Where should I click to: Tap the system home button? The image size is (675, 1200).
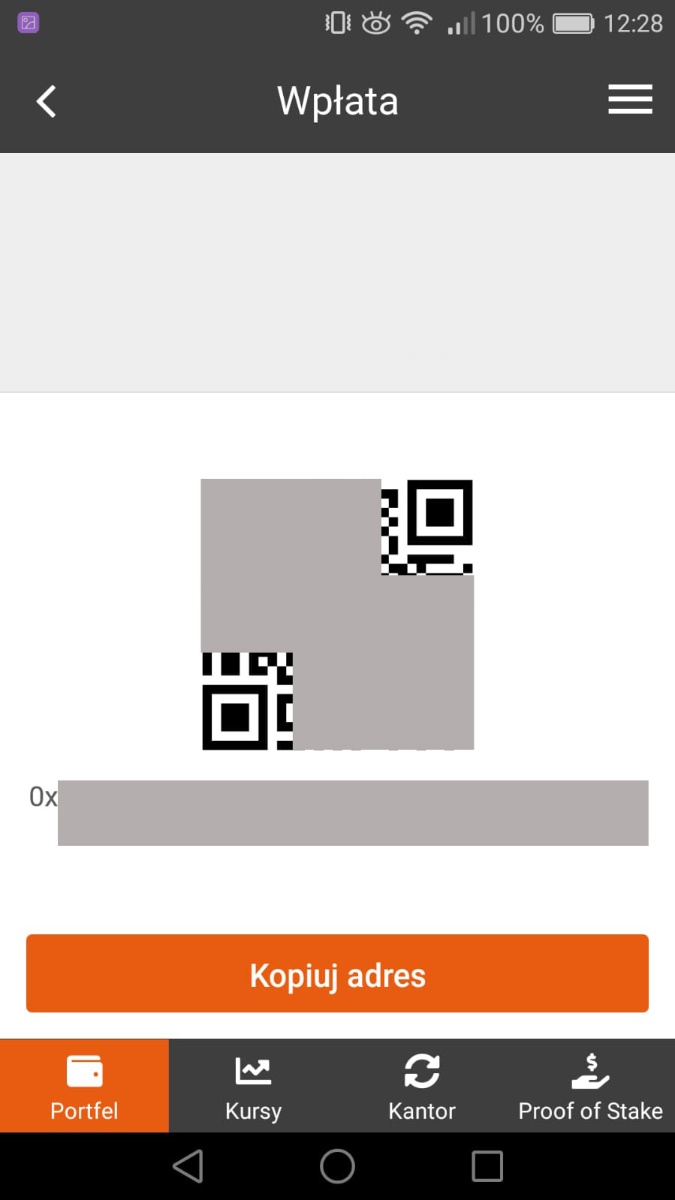[337, 1166]
